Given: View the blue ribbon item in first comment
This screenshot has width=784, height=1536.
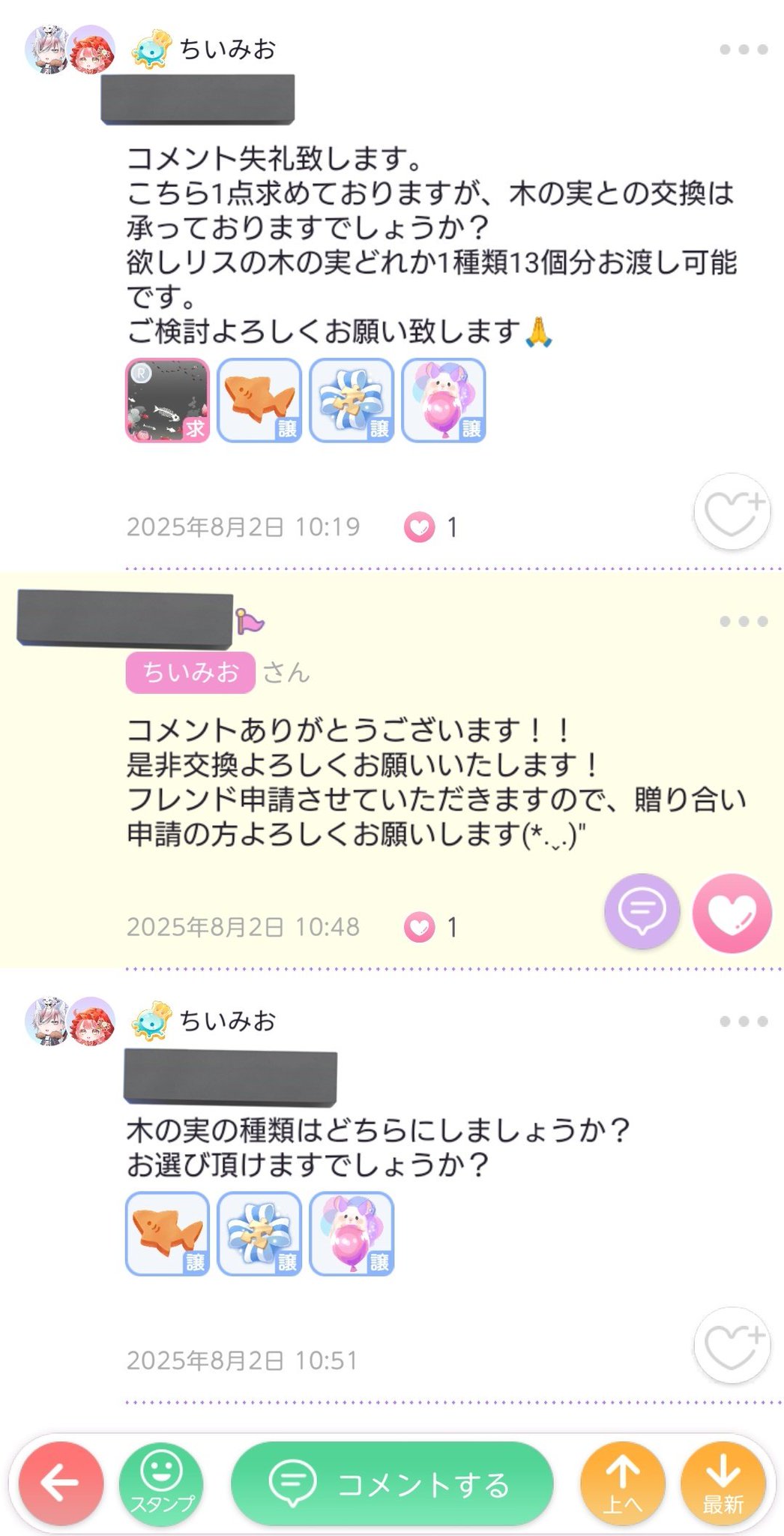Looking at the screenshot, I should (x=352, y=400).
